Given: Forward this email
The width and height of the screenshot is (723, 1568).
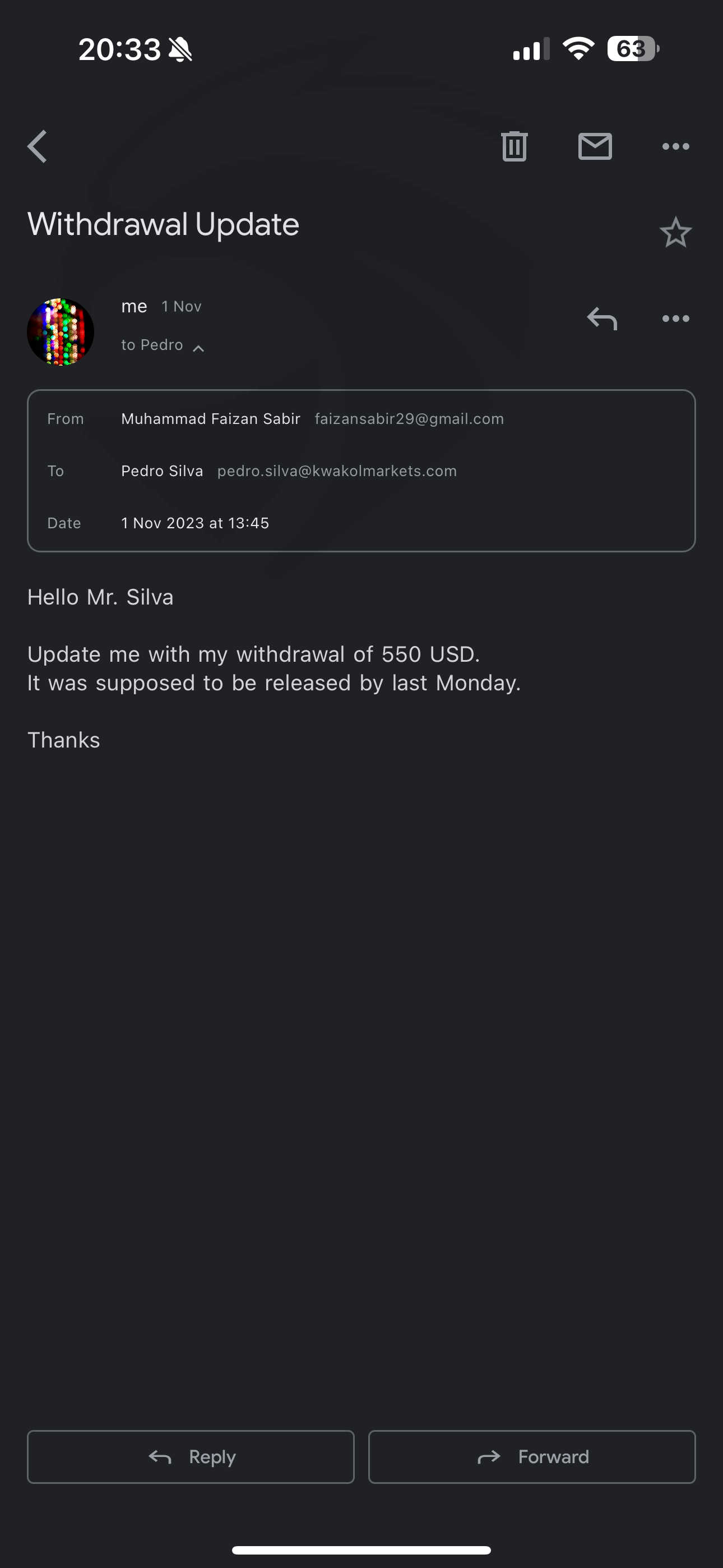Looking at the screenshot, I should coord(532,1456).
